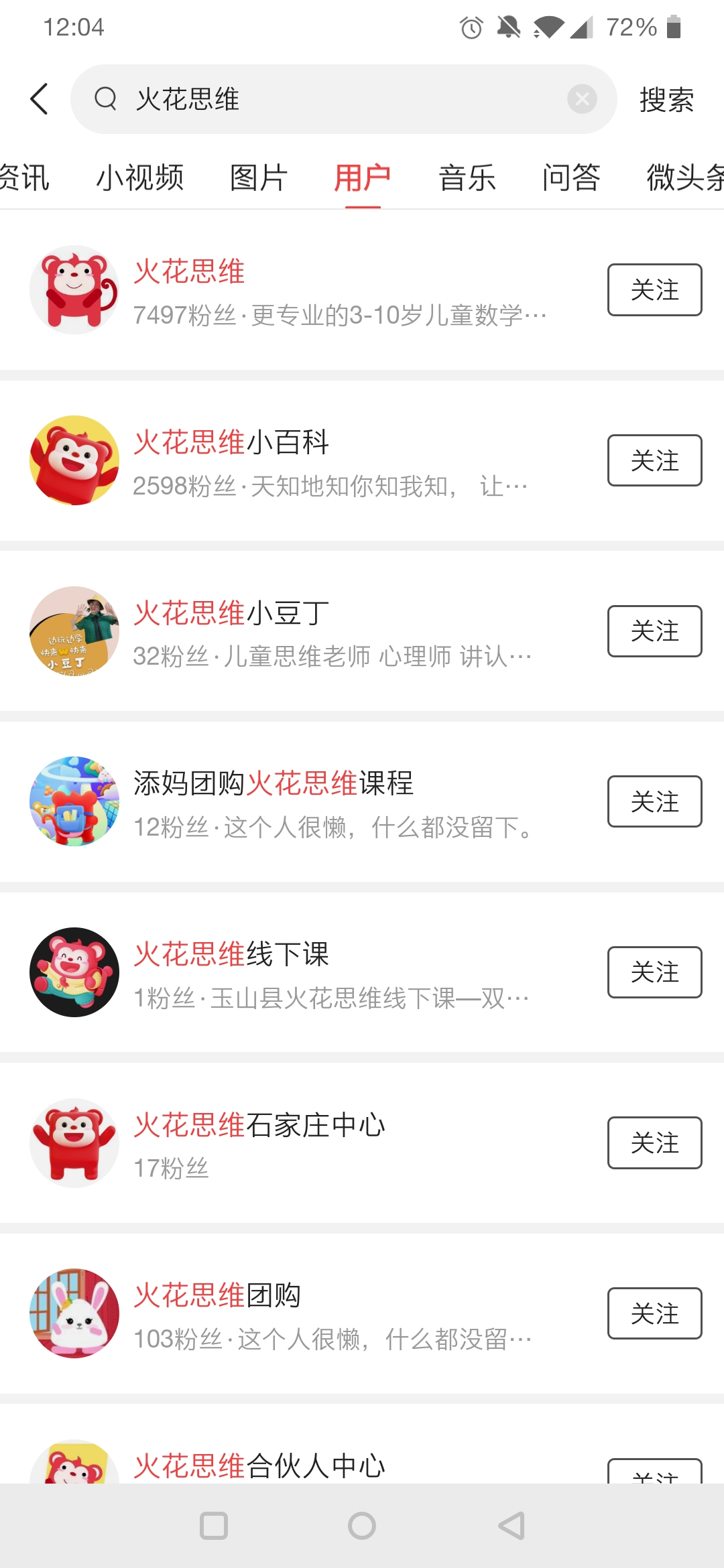This screenshot has height=1568, width=724.
Task: Follow 火花思维小百科
Action: (x=654, y=460)
